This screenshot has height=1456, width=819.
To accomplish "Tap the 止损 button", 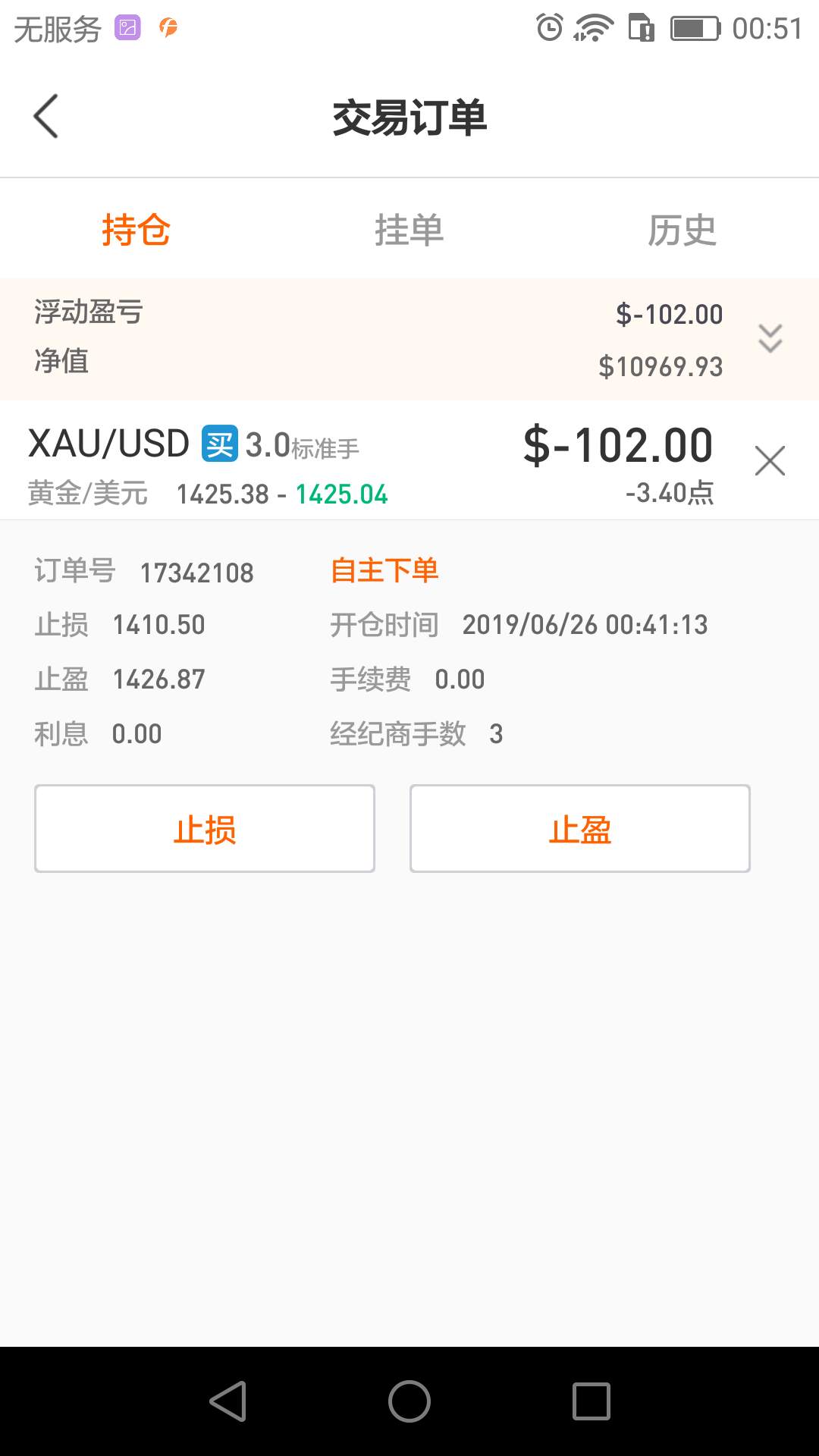I will (x=205, y=829).
